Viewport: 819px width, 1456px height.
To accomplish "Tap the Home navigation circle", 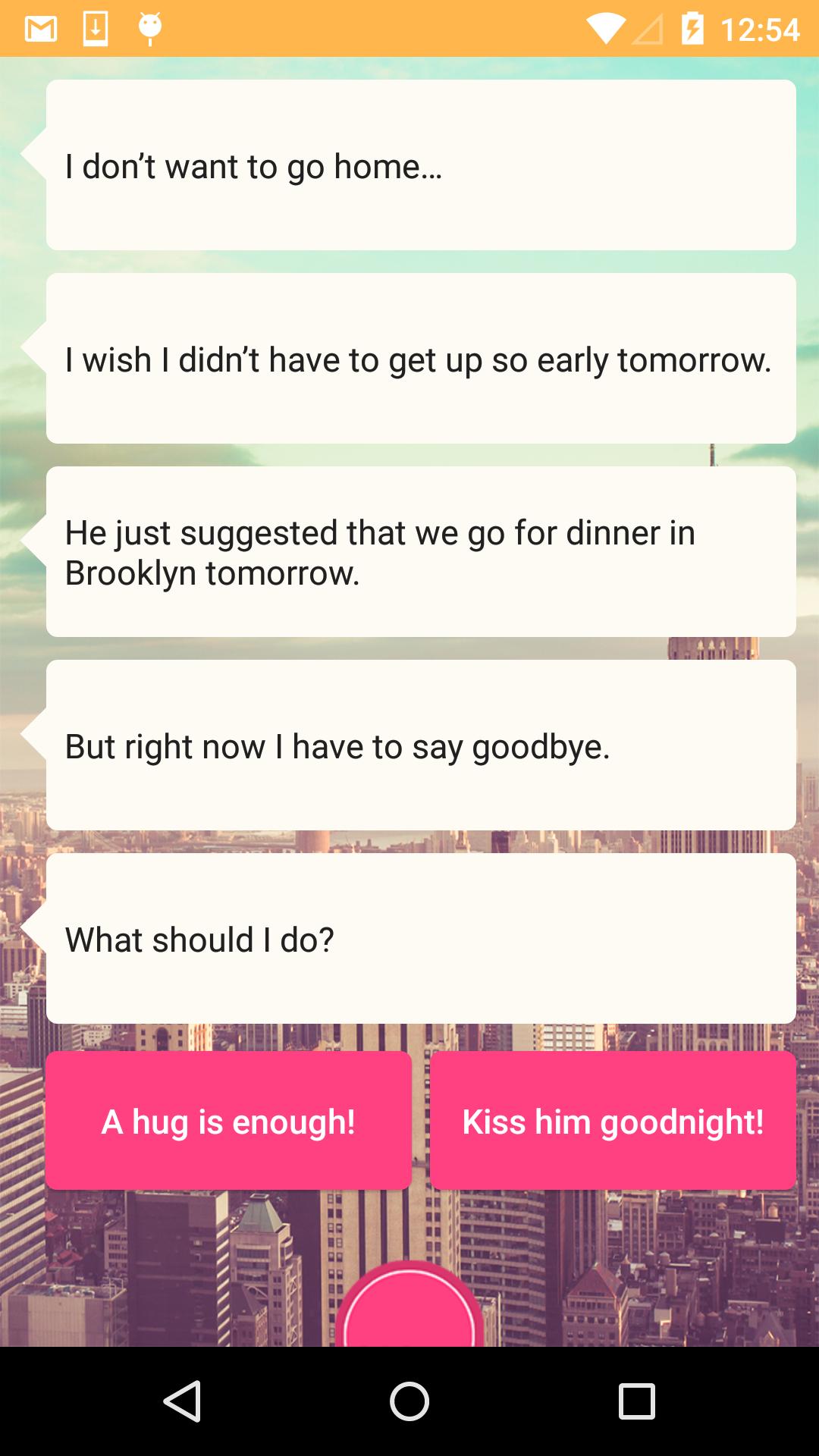I will coord(409,1399).
